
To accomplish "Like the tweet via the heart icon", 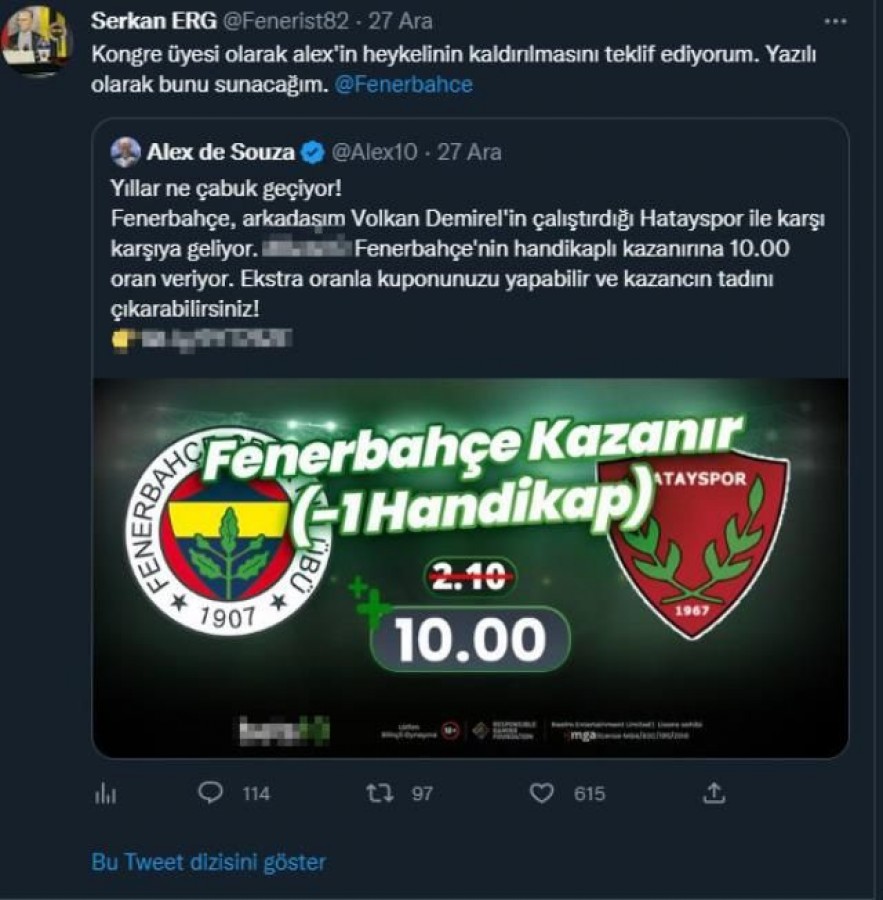I will (x=540, y=792).
